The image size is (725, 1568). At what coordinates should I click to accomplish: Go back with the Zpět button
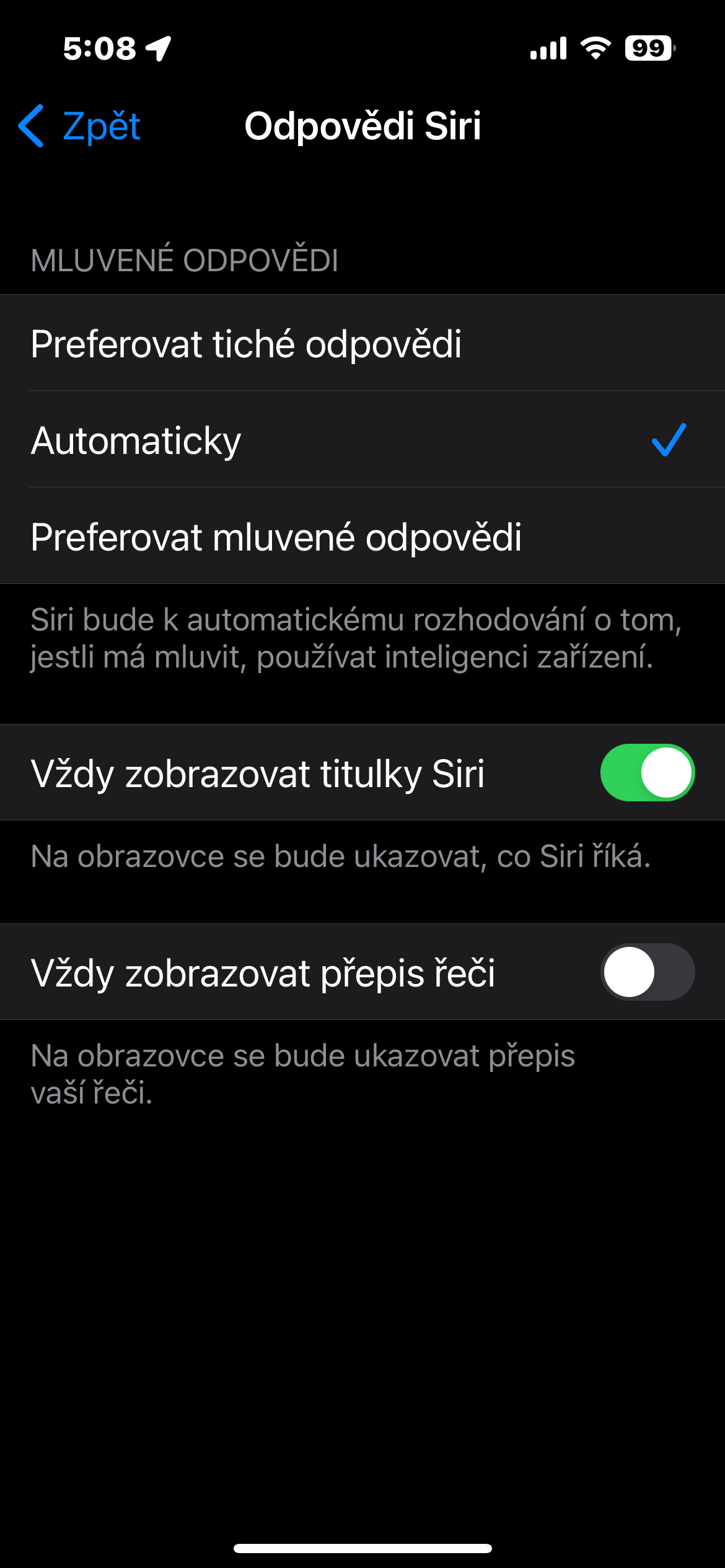tap(81, 126)
